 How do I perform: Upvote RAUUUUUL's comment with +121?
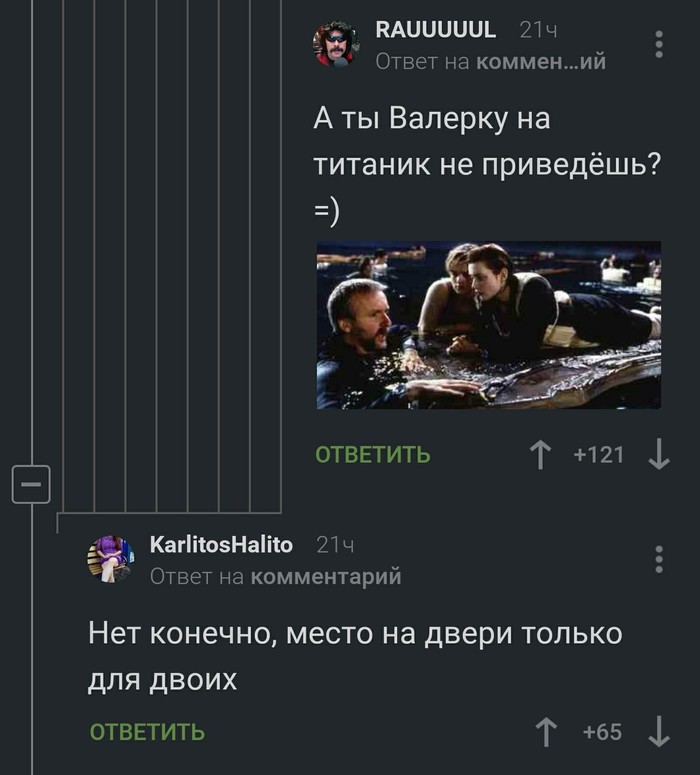pos(541,456)
